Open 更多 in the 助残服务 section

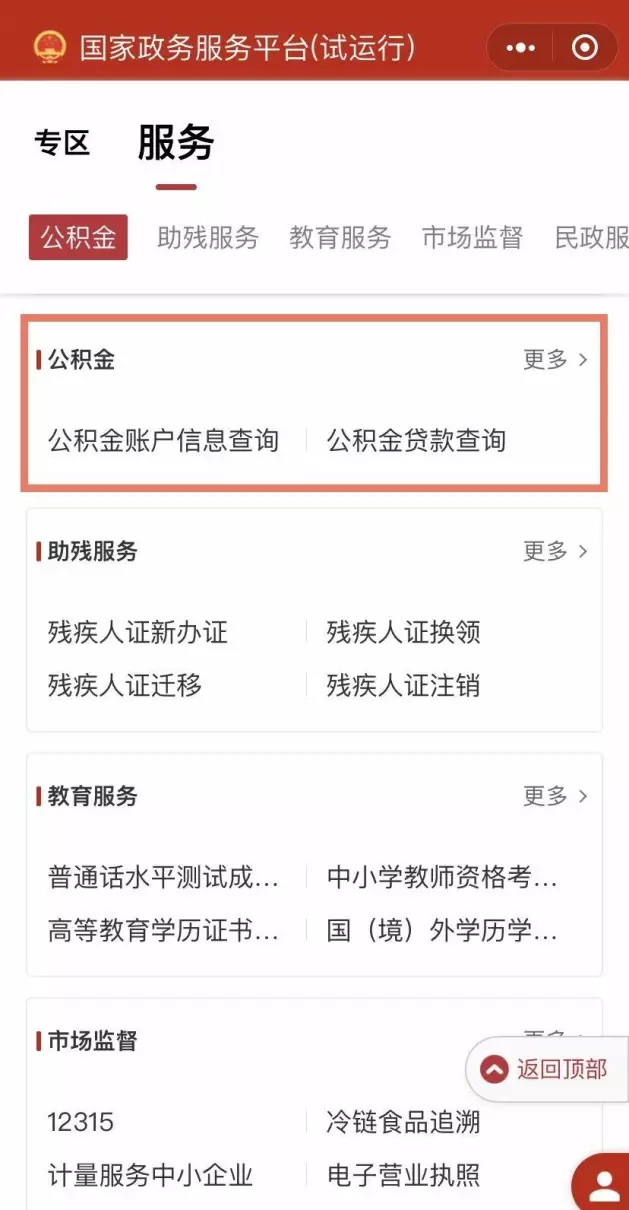tap(556, 551)
